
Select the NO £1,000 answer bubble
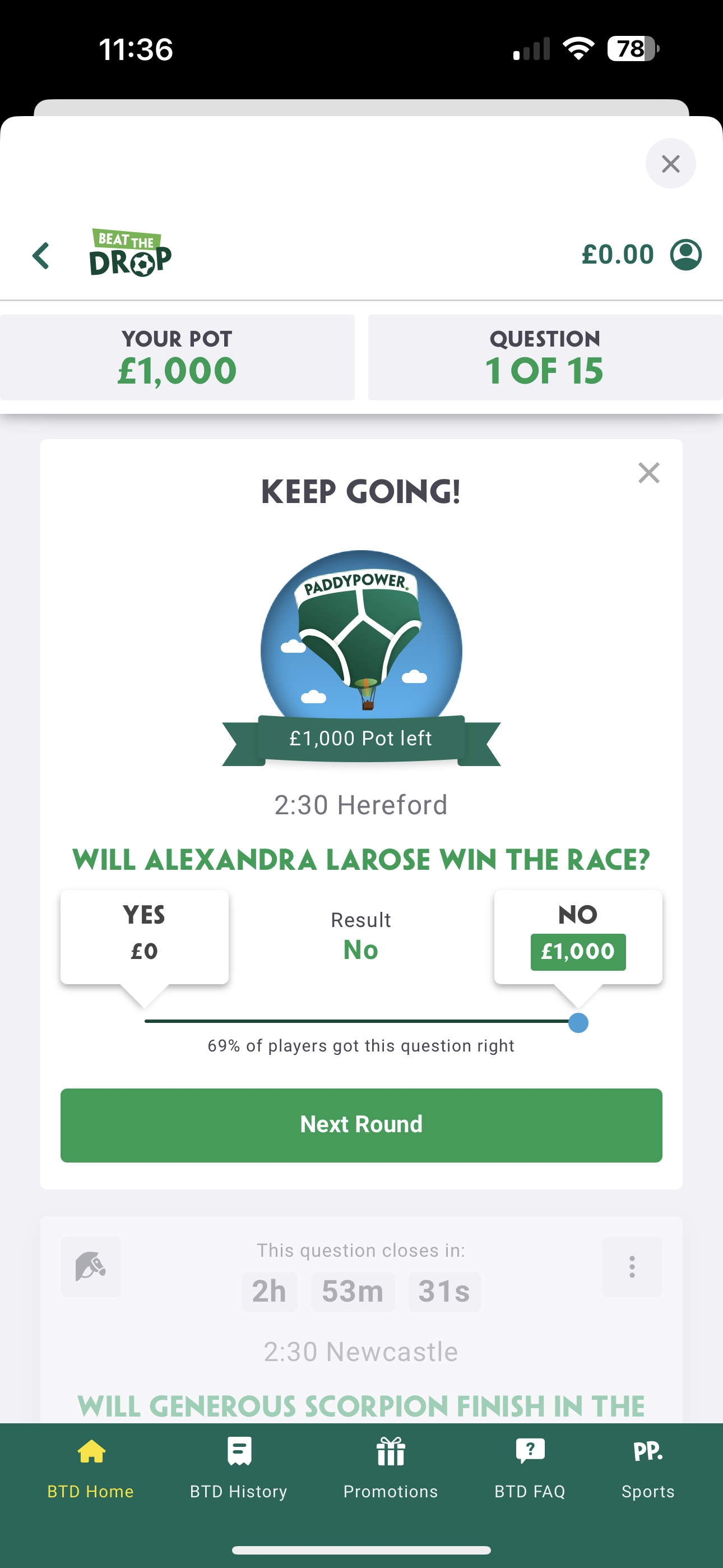577,934
